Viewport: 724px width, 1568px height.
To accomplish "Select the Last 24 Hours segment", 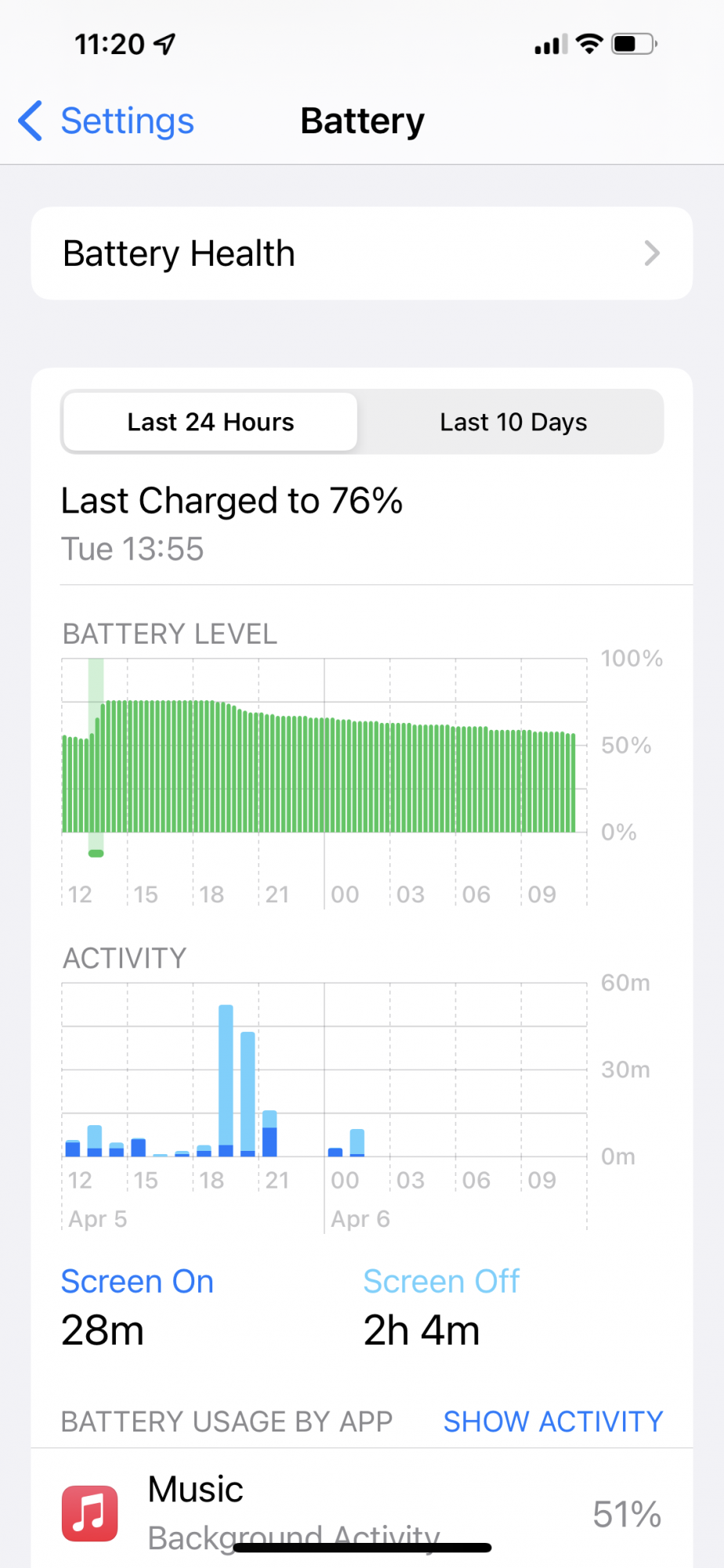I will (x=211, y=423).
